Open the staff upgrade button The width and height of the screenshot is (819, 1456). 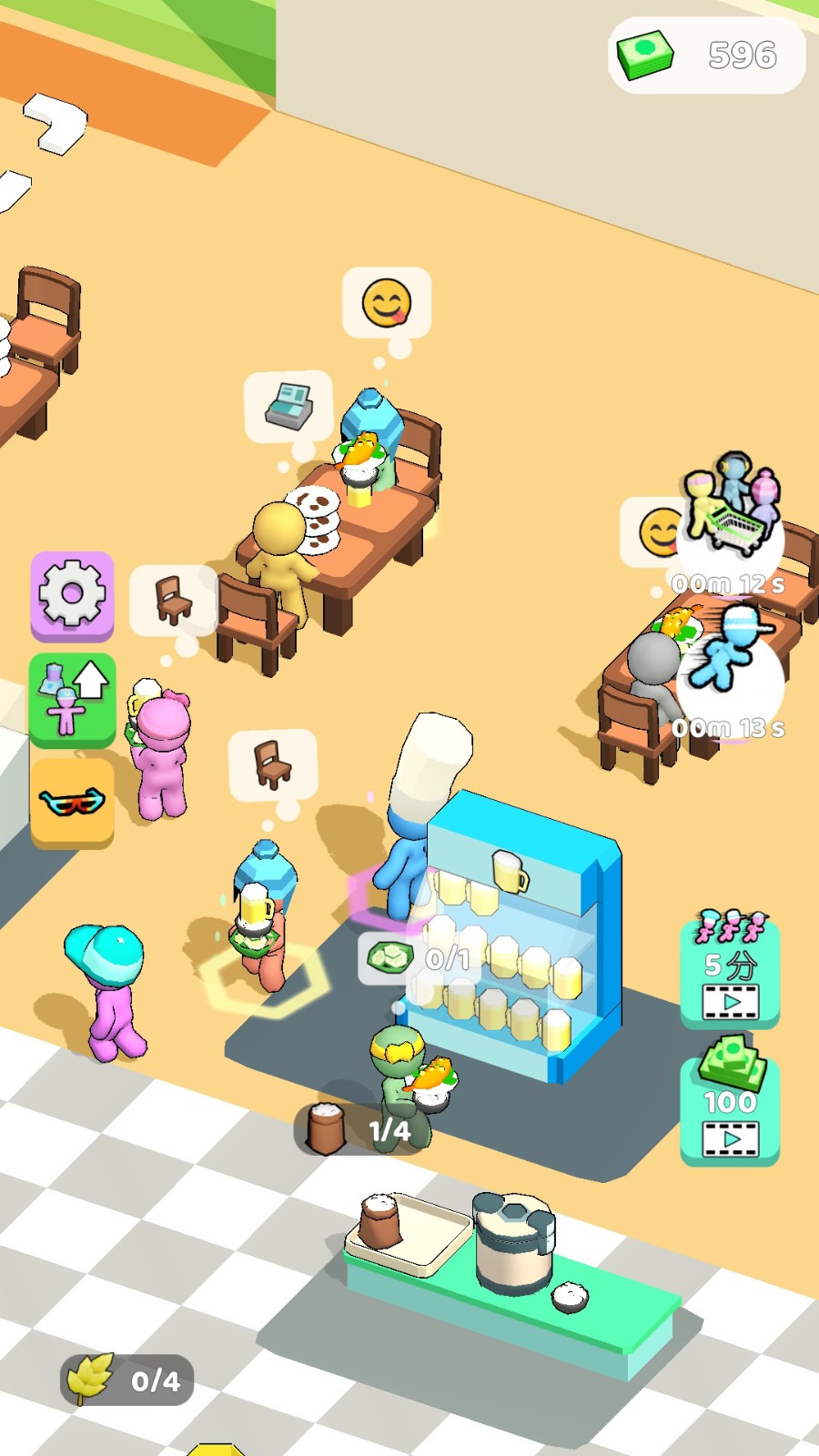click(x=72, y=699)
